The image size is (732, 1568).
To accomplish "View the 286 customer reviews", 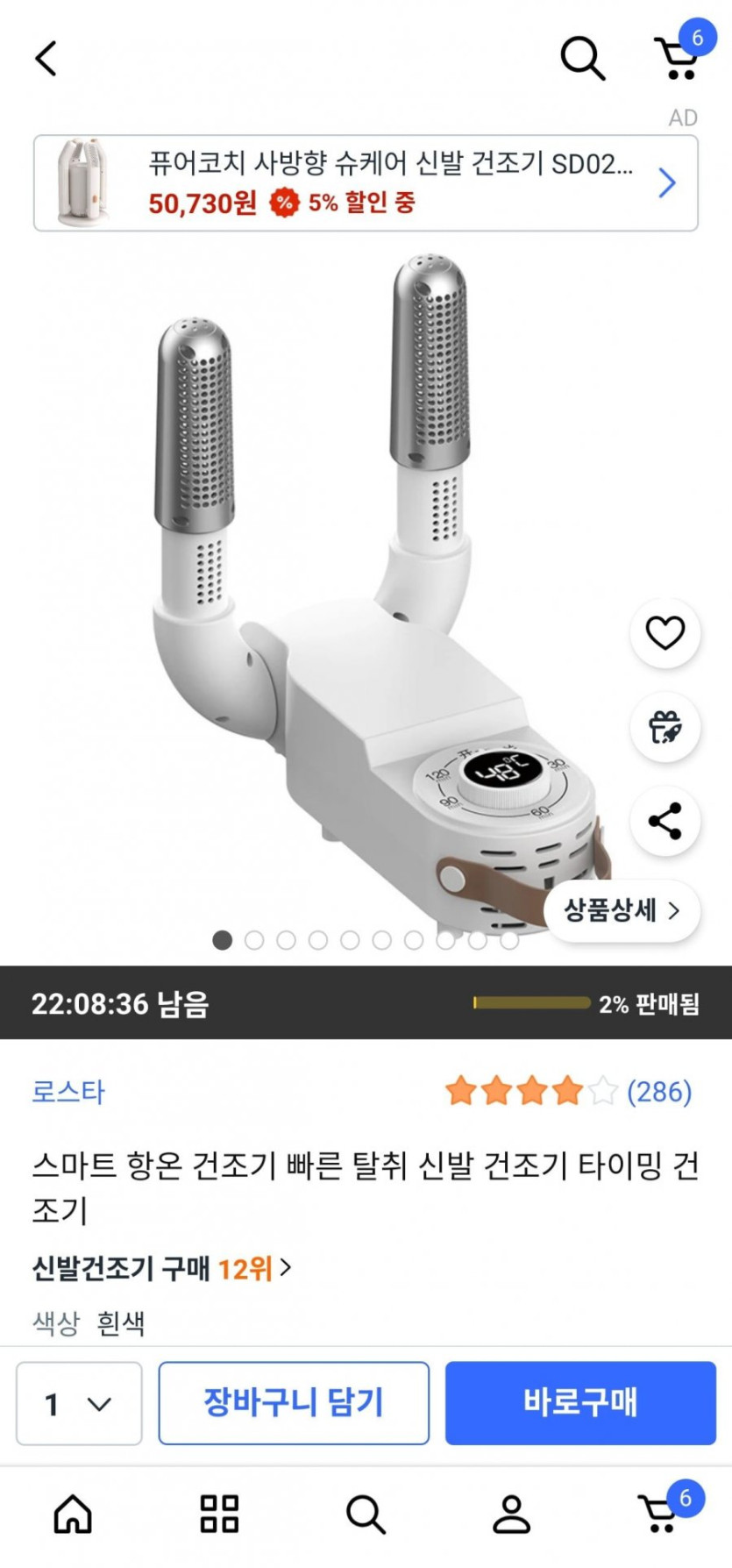I will 658,1092.
